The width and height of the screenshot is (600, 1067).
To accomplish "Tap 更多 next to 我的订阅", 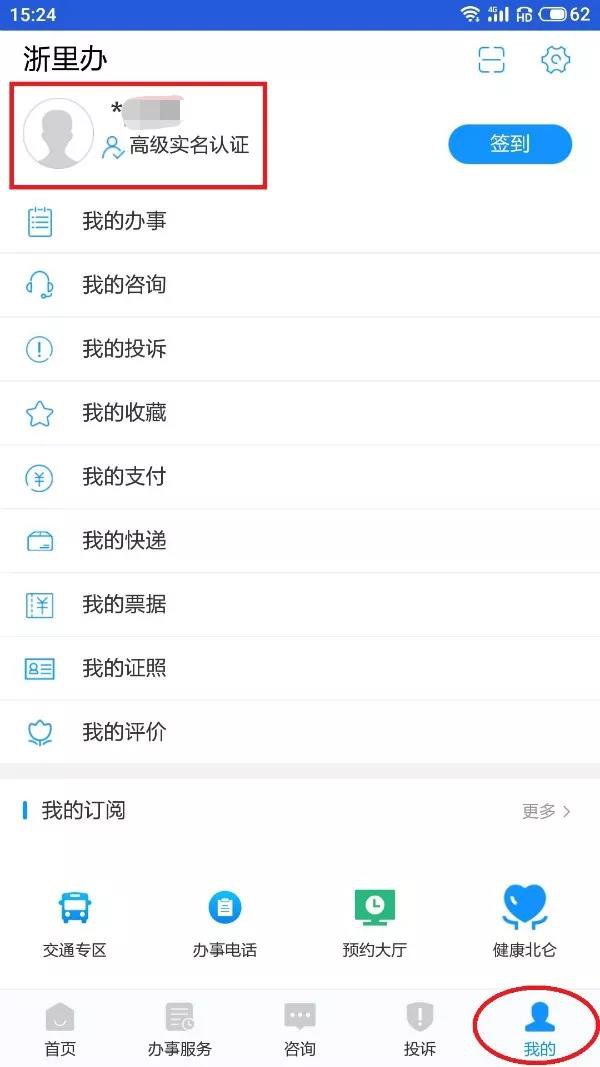I will (x=546, y=811).
